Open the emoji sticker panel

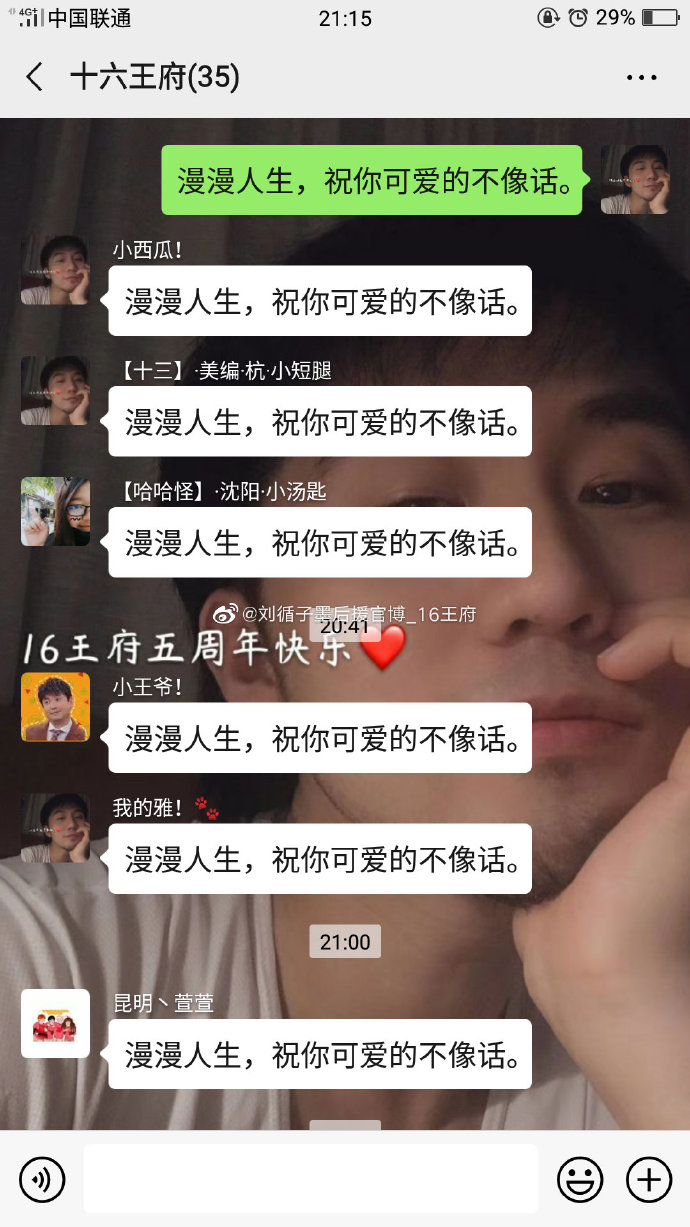580,1180
